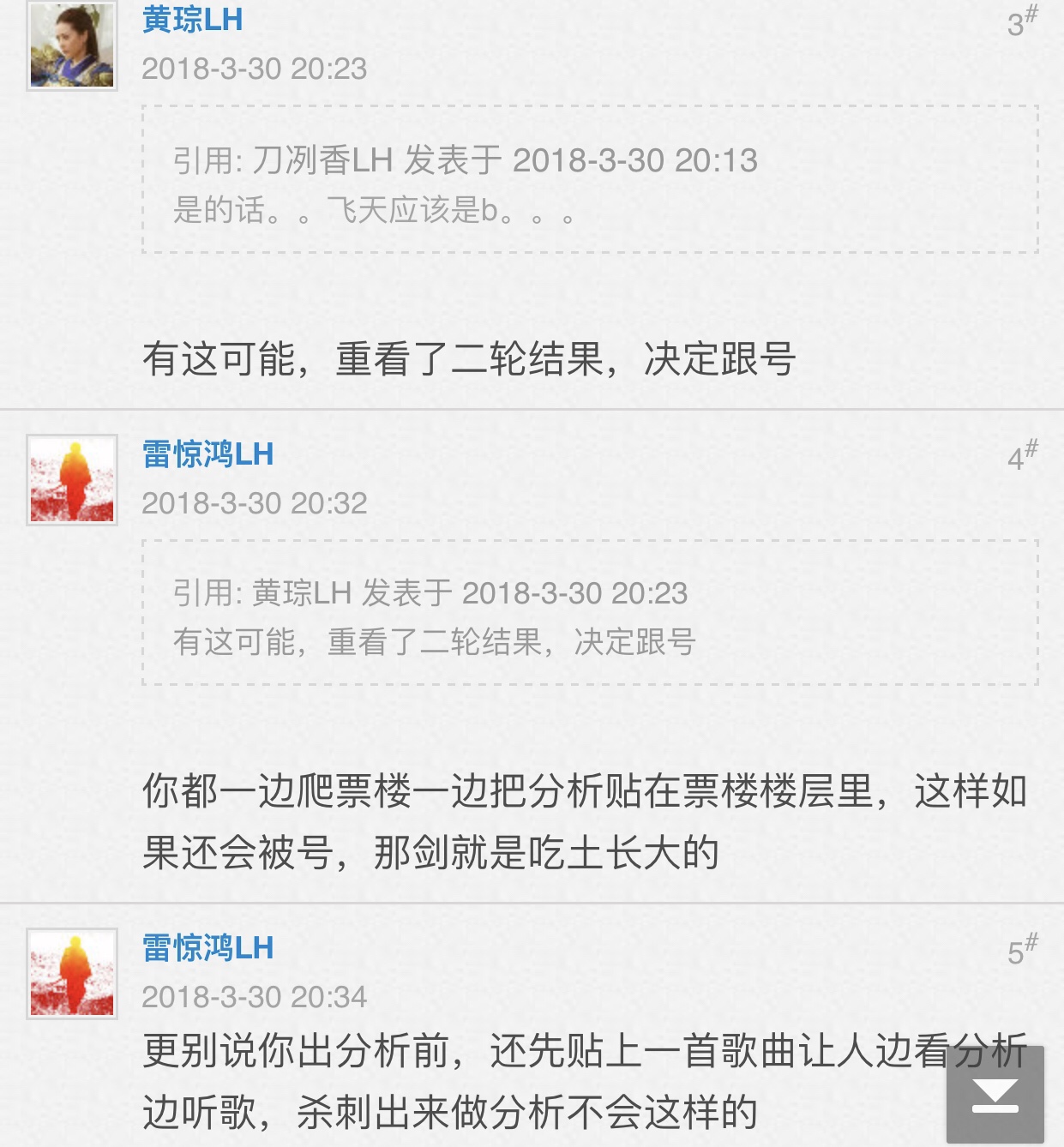Tap 雷惊鸿LH's avatar on post 4
1064x1147 pixels.
tap(72, 479)
